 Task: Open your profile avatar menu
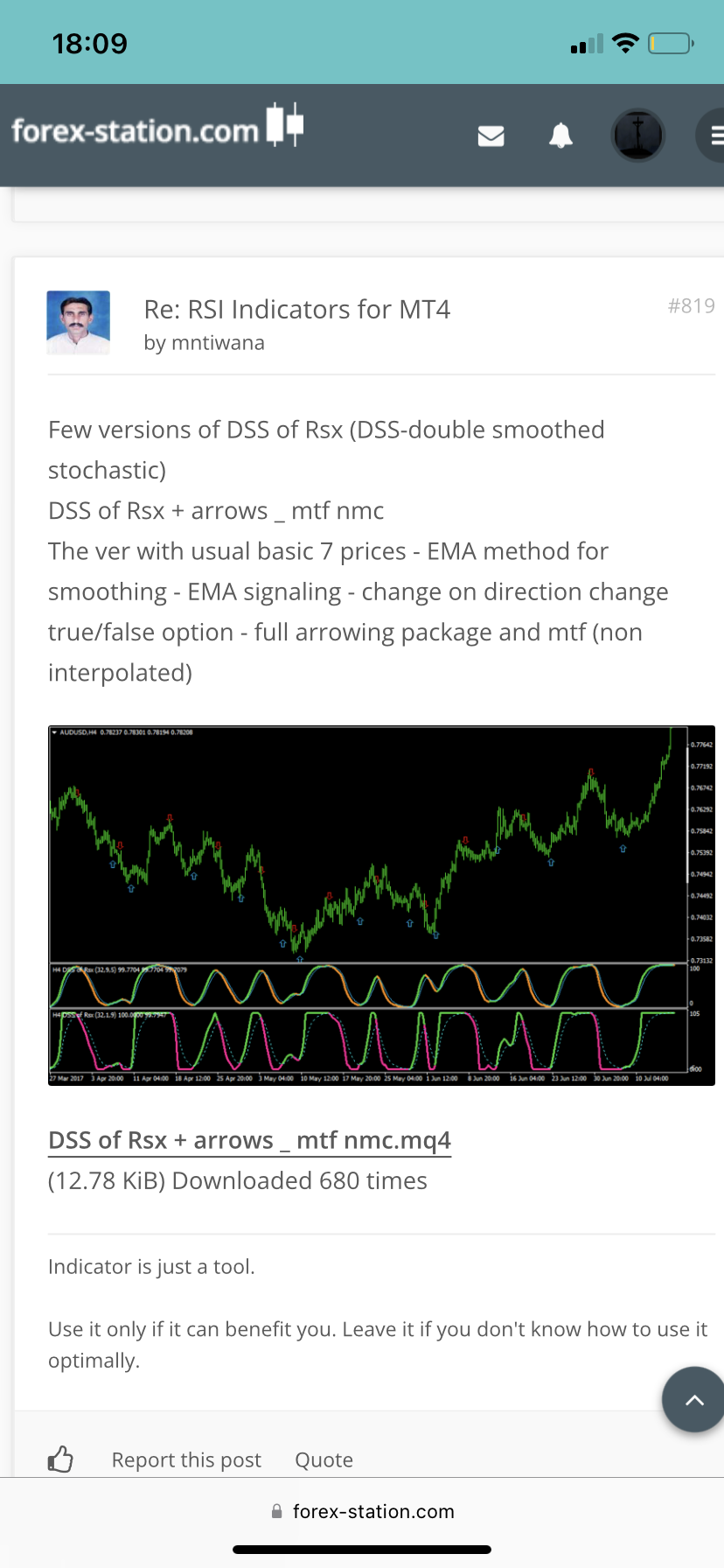tap(637, 136)
